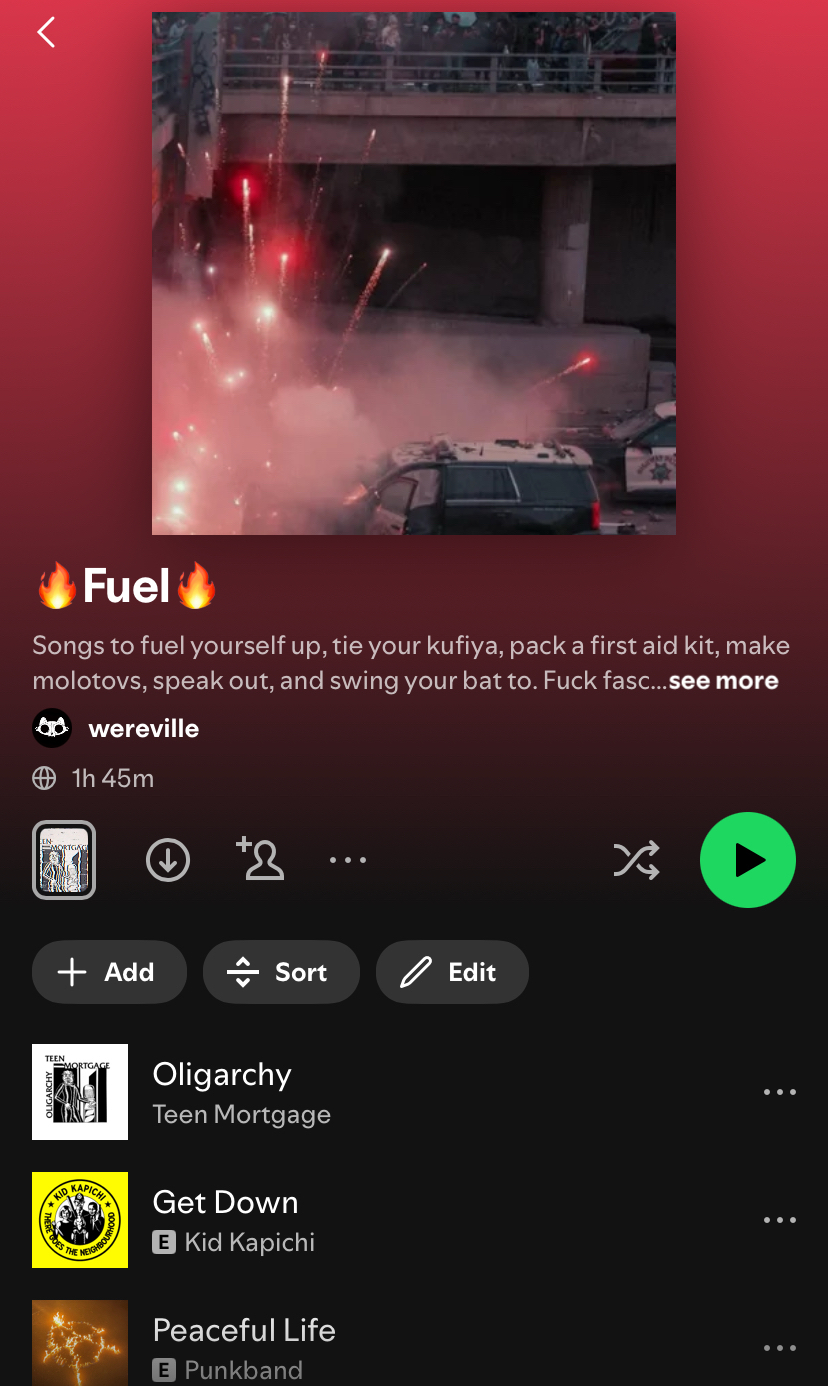The height and width of the screenshot is (1386, 828).
Task: Open more options for Get Down
Action: point(779,1220)
